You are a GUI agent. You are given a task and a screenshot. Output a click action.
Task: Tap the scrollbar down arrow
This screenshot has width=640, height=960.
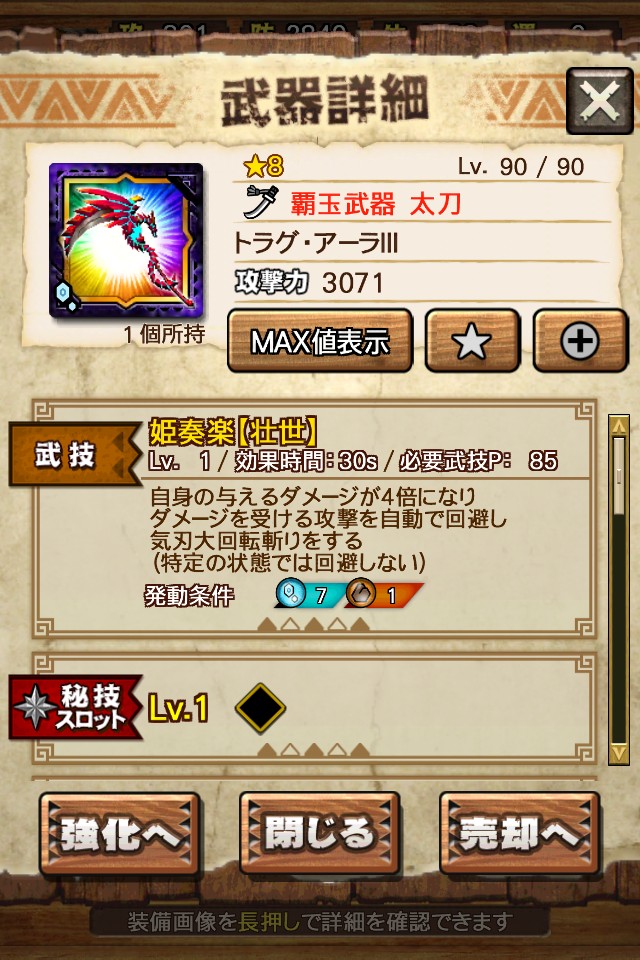point(619,752)
